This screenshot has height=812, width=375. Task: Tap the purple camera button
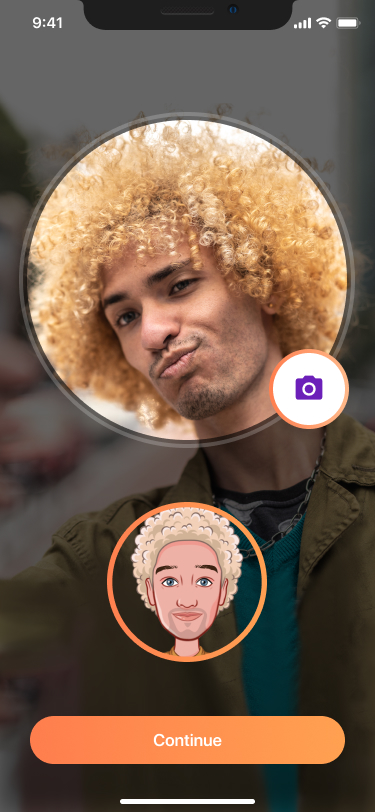click(x=309, y=389)
